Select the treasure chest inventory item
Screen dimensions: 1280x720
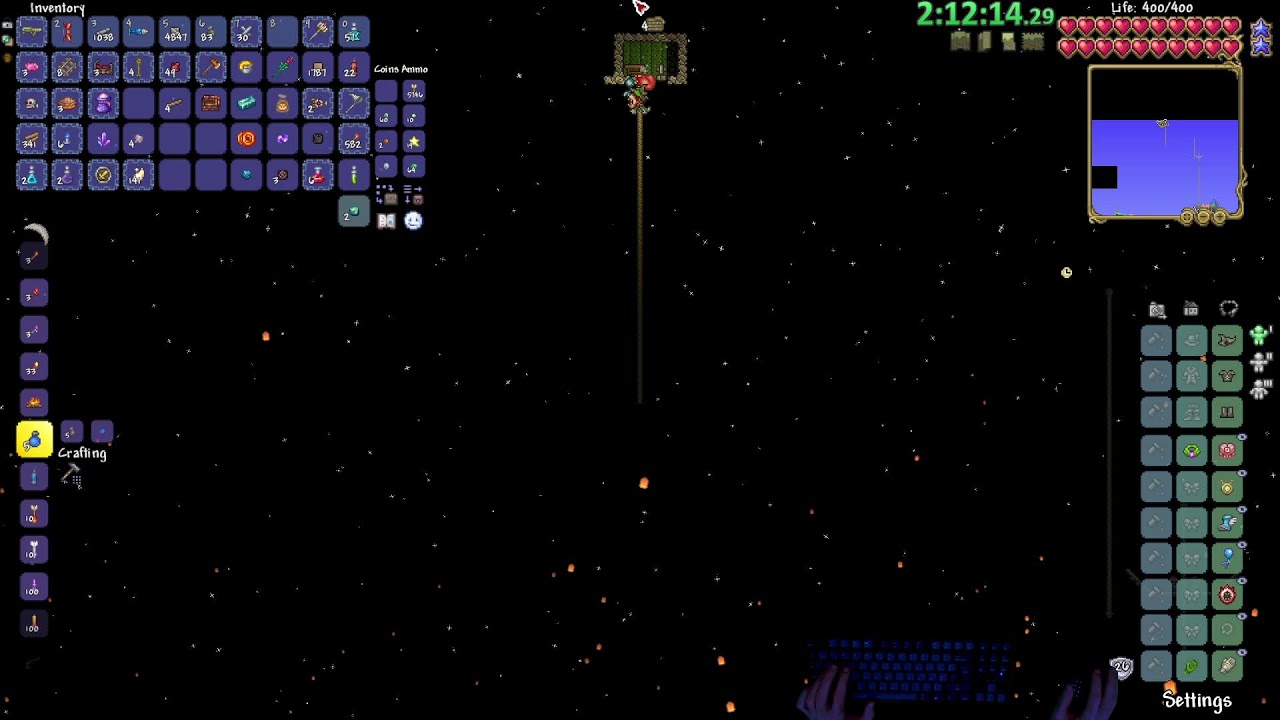210,104
